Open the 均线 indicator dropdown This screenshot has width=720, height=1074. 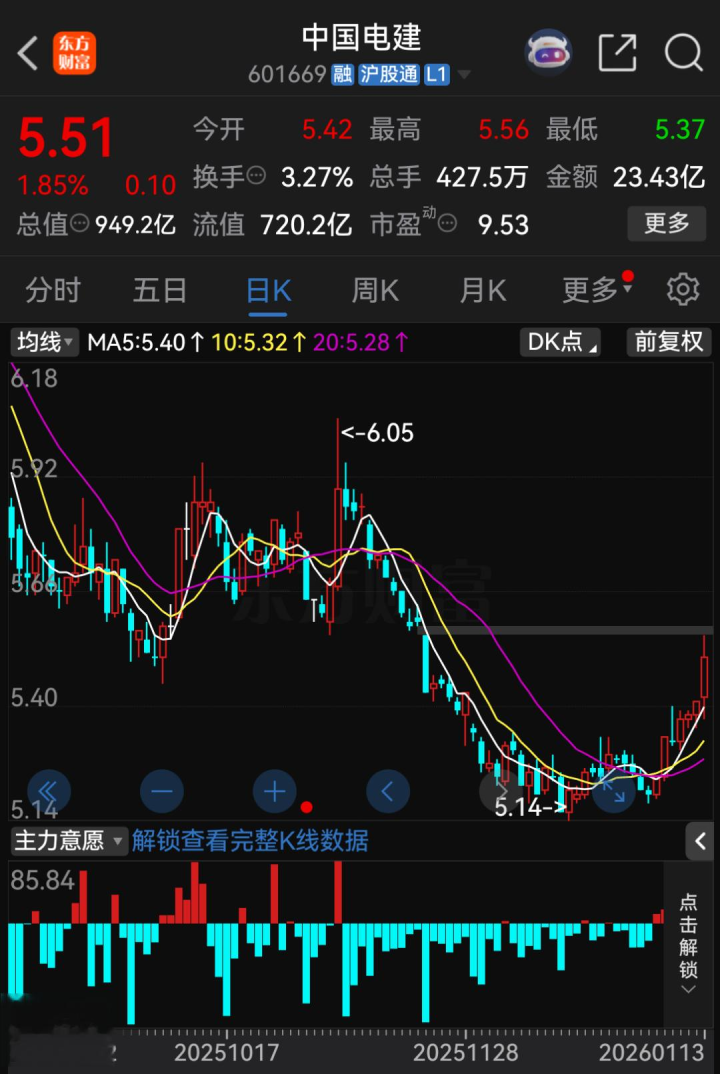pos(45,343)
